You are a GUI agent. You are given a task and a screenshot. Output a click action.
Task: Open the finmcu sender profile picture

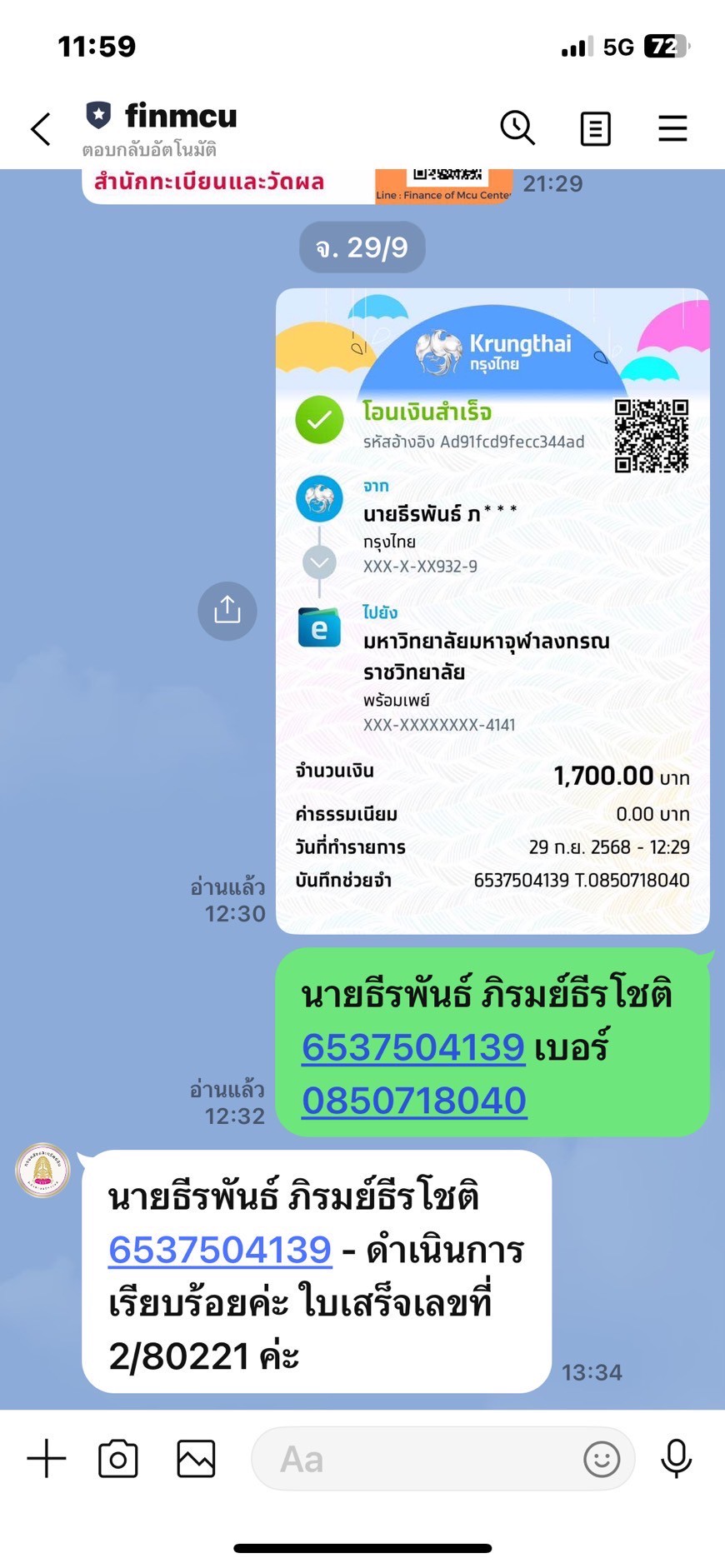42,1170
